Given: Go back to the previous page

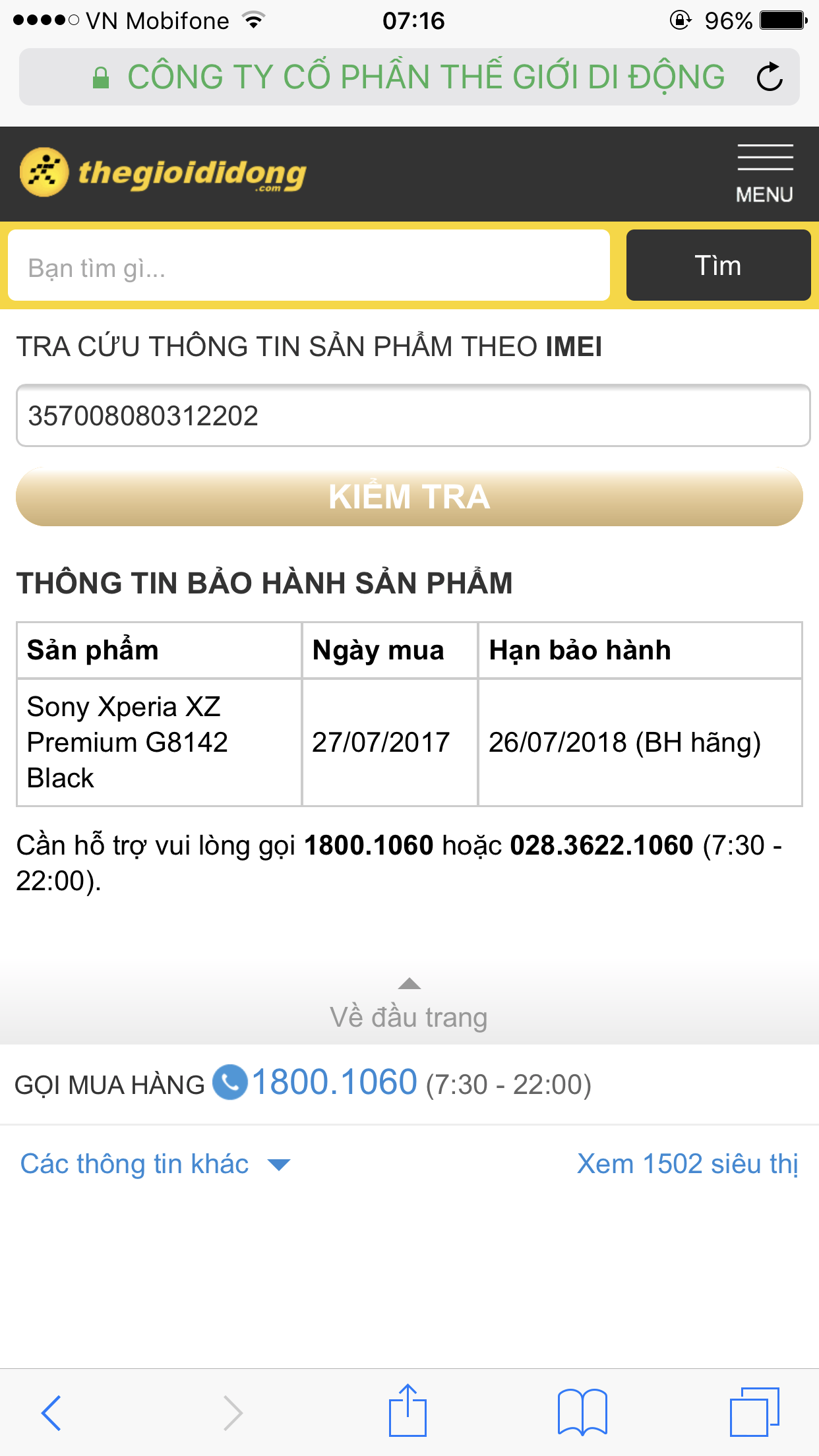Looking at the screenshot, I should tap(51, 1412).
